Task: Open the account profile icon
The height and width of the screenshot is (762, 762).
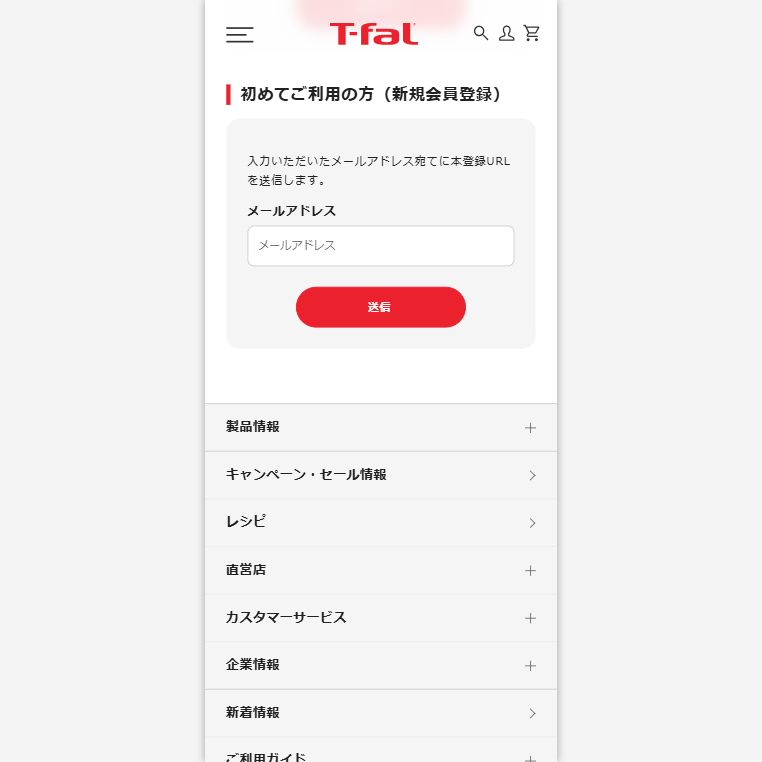Action: (507, 33)
